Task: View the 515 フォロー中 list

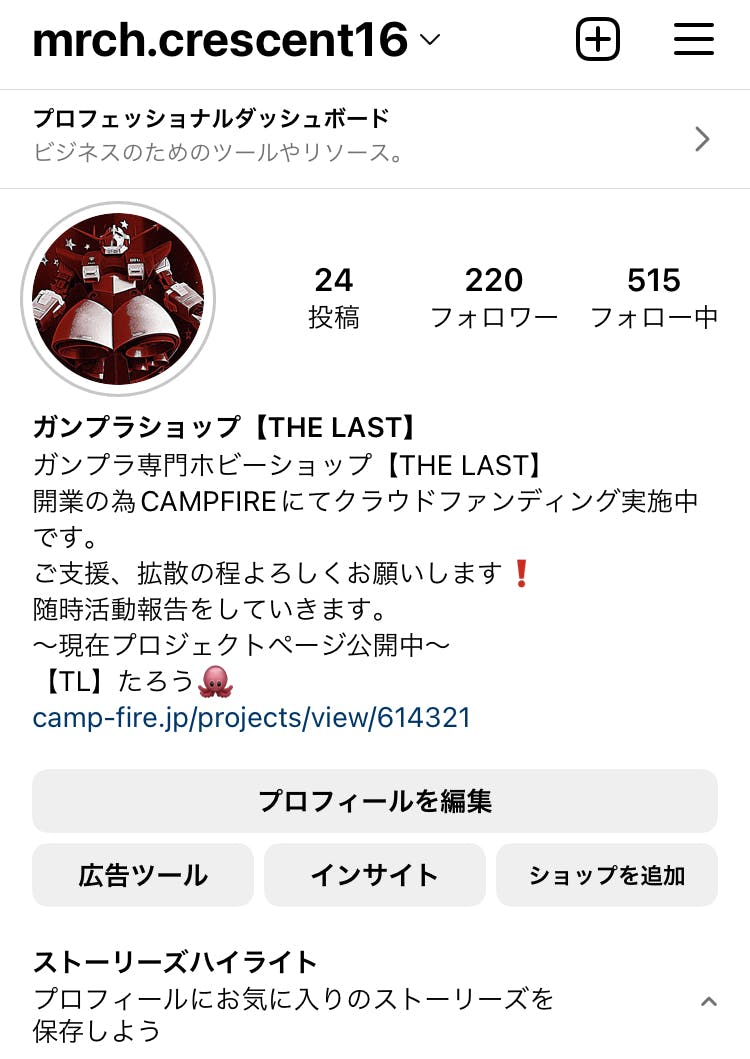Action: pyautogui.click(x=654, y=297)
